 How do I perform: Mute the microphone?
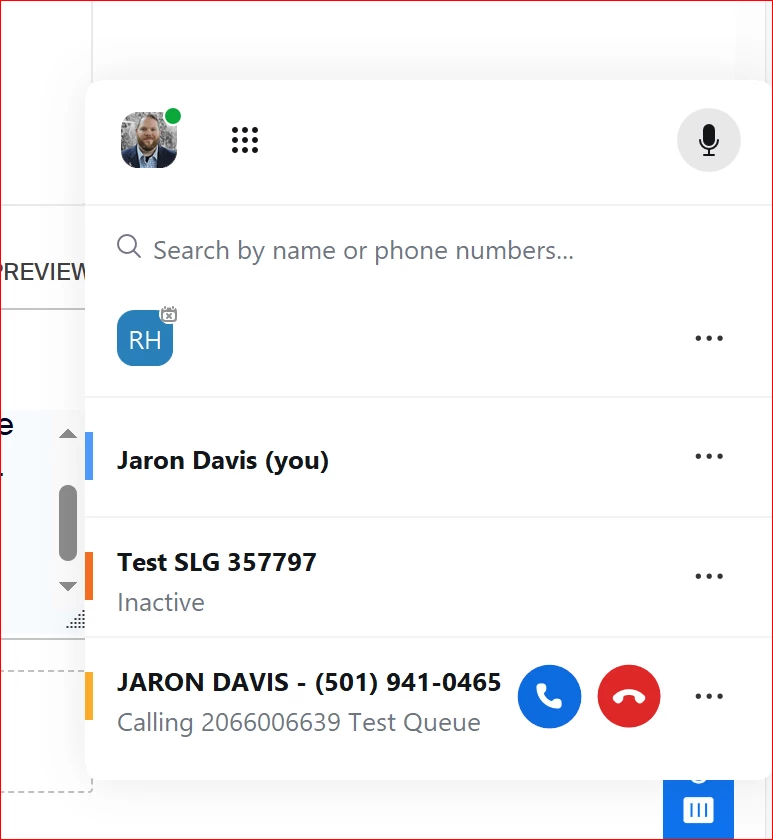tap(708, 140)
